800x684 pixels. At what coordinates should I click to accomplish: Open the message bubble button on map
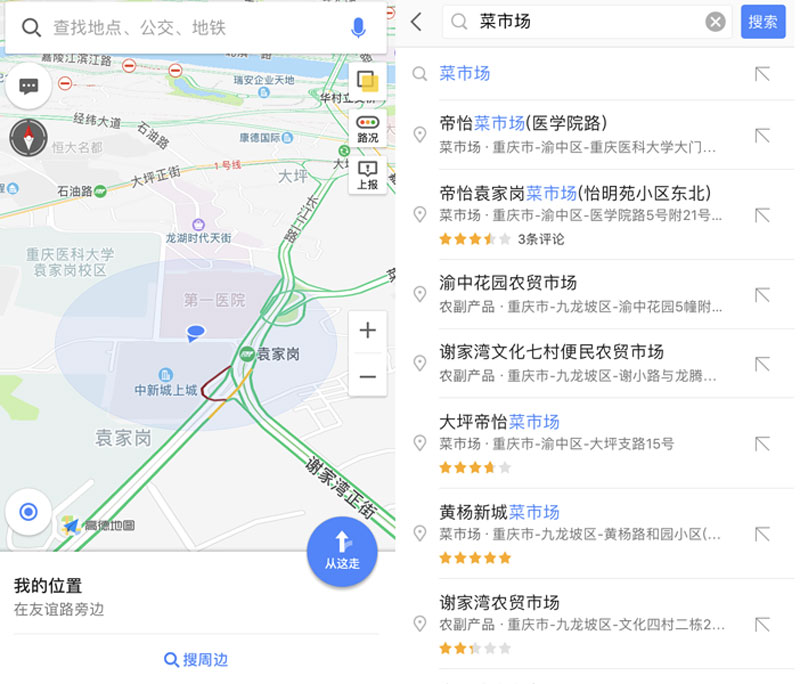(28, 86)
